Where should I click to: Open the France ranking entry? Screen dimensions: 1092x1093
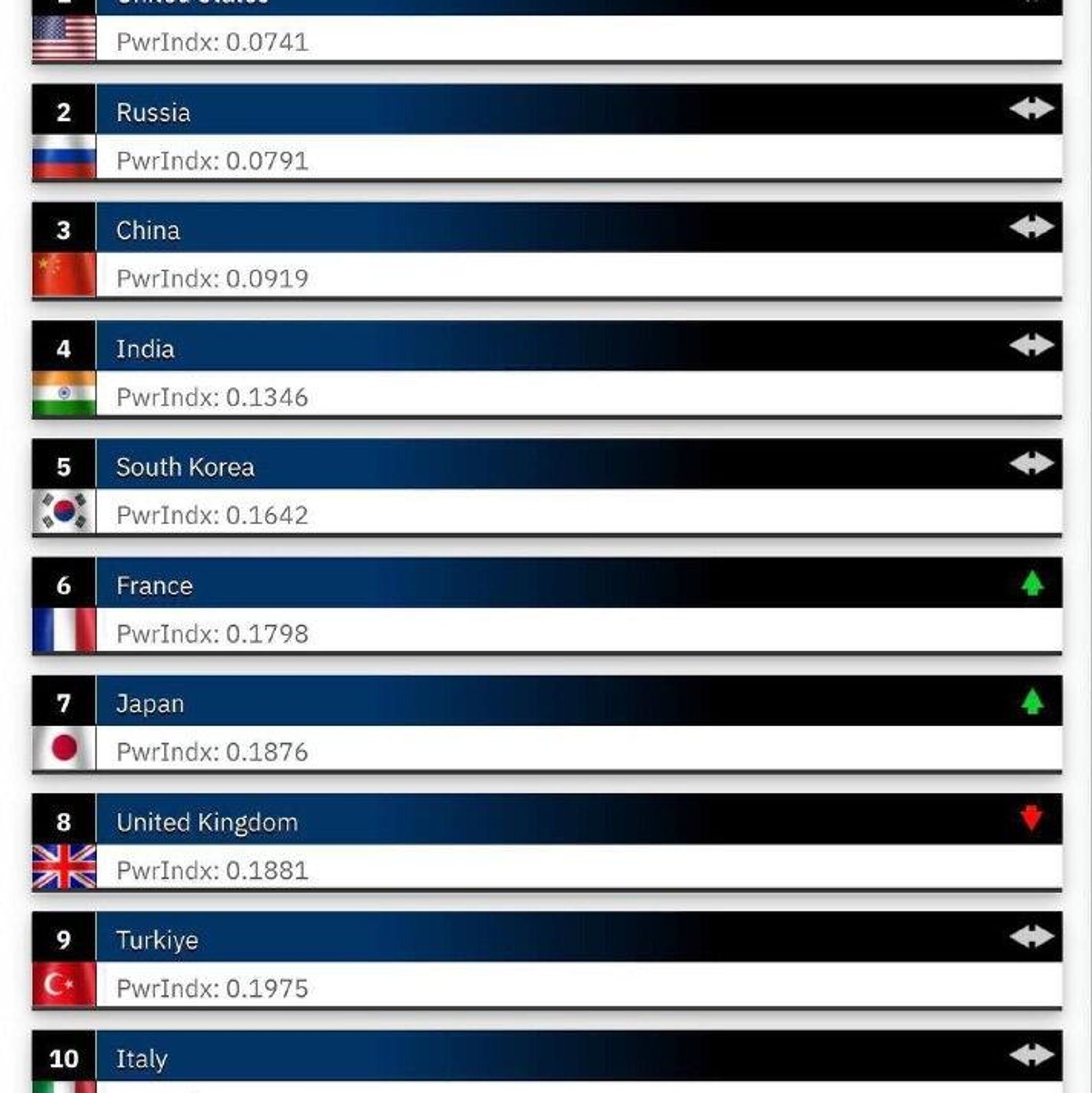(154, 585)
